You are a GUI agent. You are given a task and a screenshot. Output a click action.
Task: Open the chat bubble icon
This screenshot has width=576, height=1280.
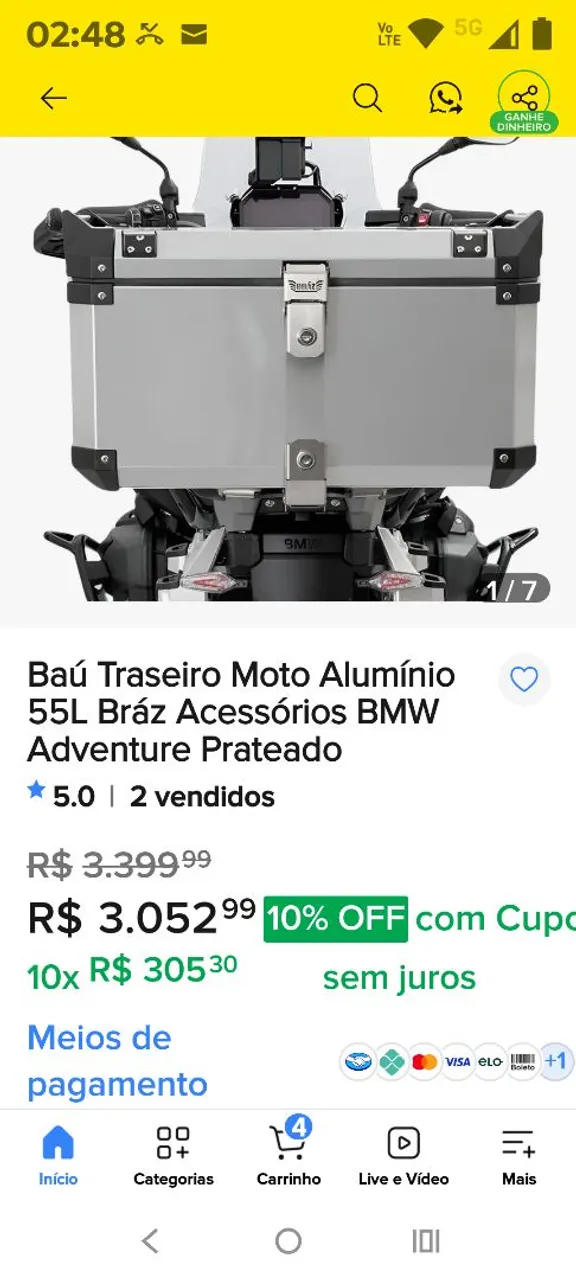click(x=445, y=98)
